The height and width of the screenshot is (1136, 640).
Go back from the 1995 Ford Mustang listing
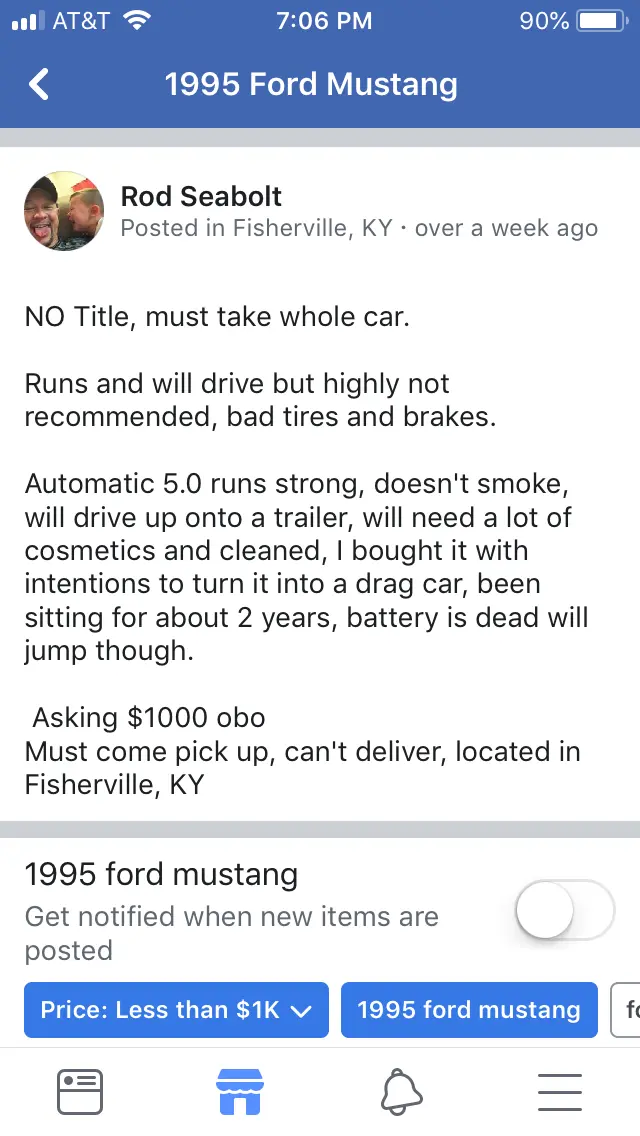(38, 84)
